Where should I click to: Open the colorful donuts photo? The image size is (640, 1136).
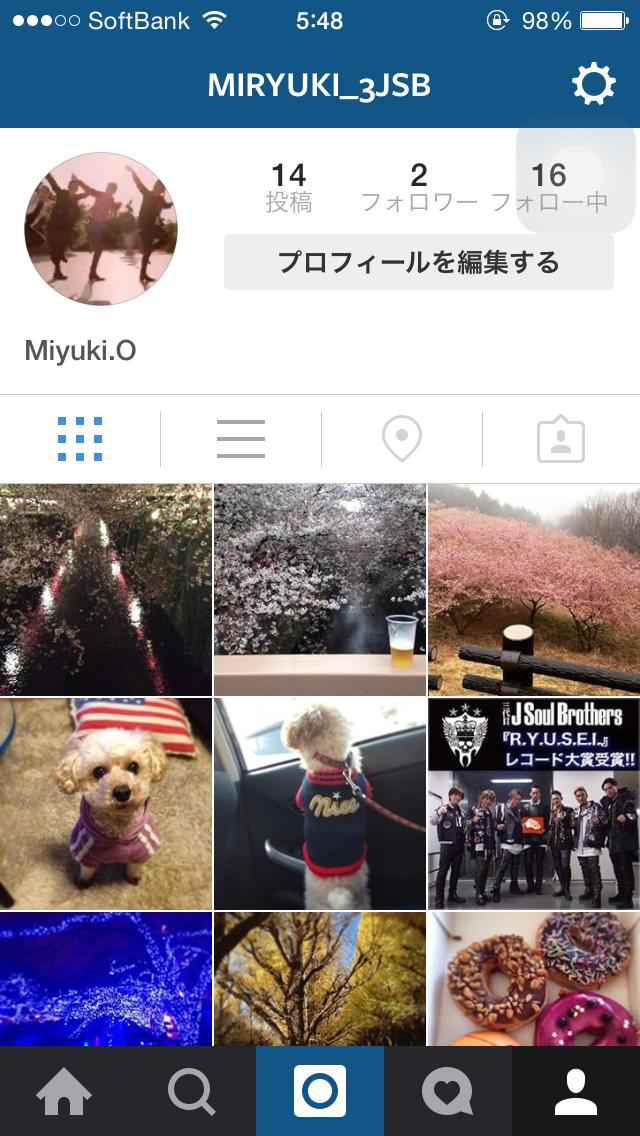point(534,979)
